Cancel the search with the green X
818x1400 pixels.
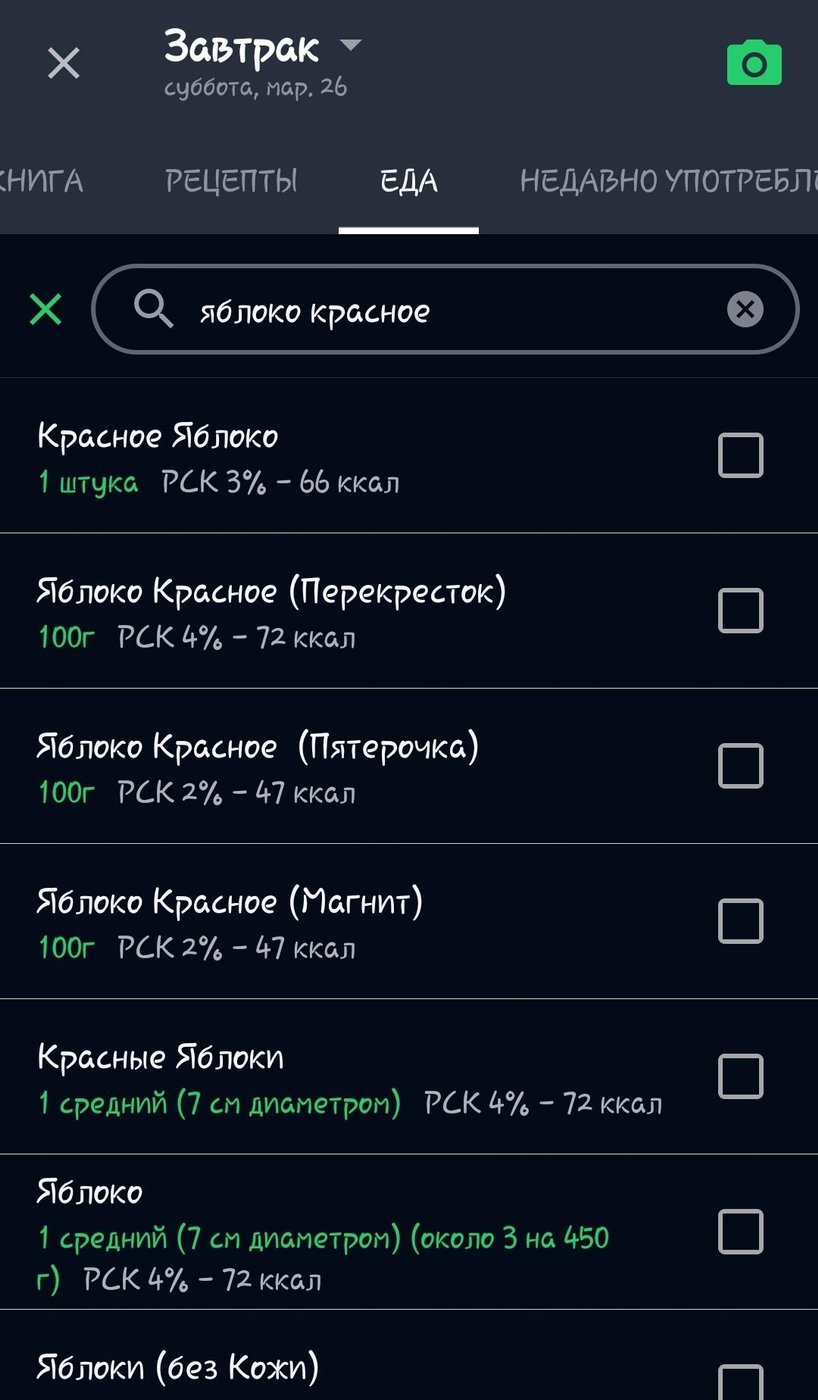pyautogui.click(x=45, y=310)
